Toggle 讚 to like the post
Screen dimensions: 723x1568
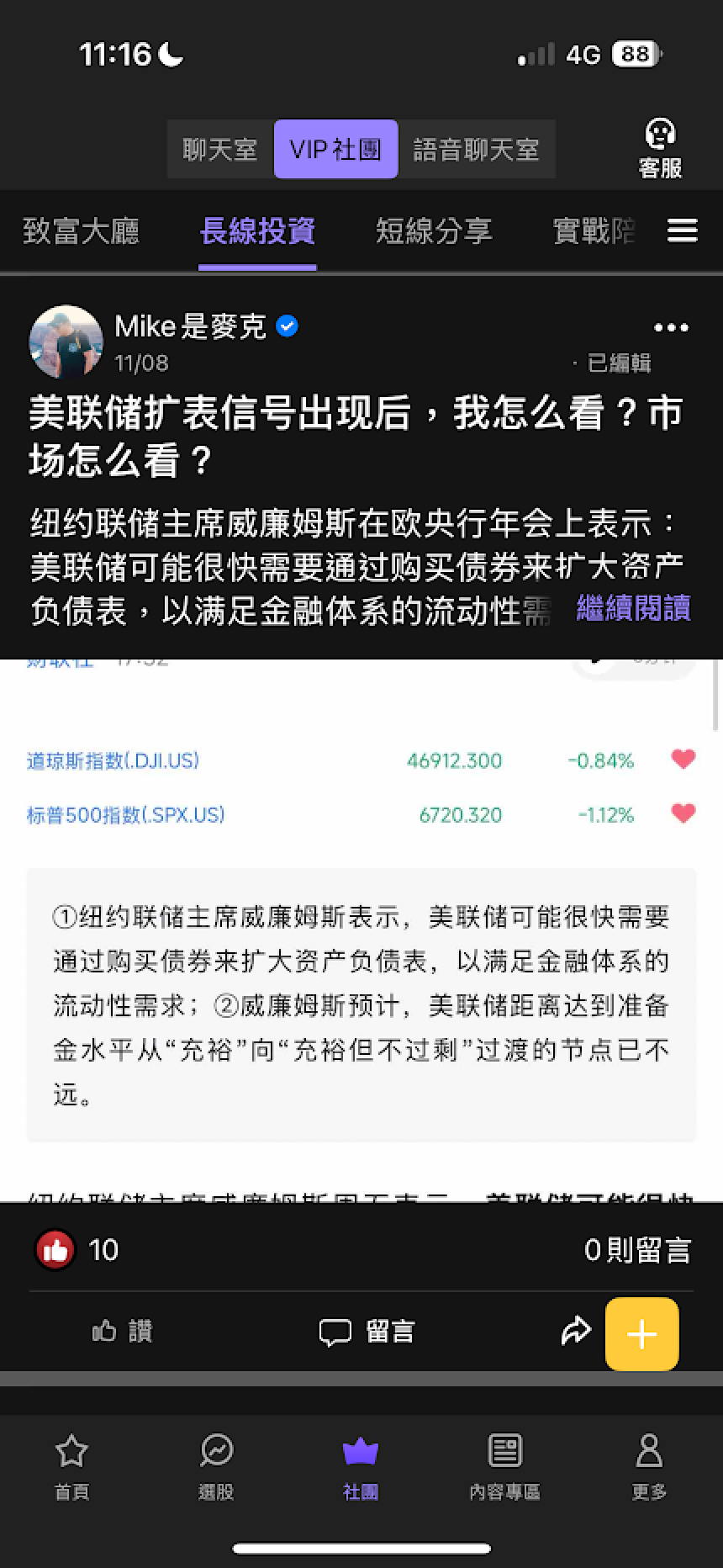pos(122,1332)
